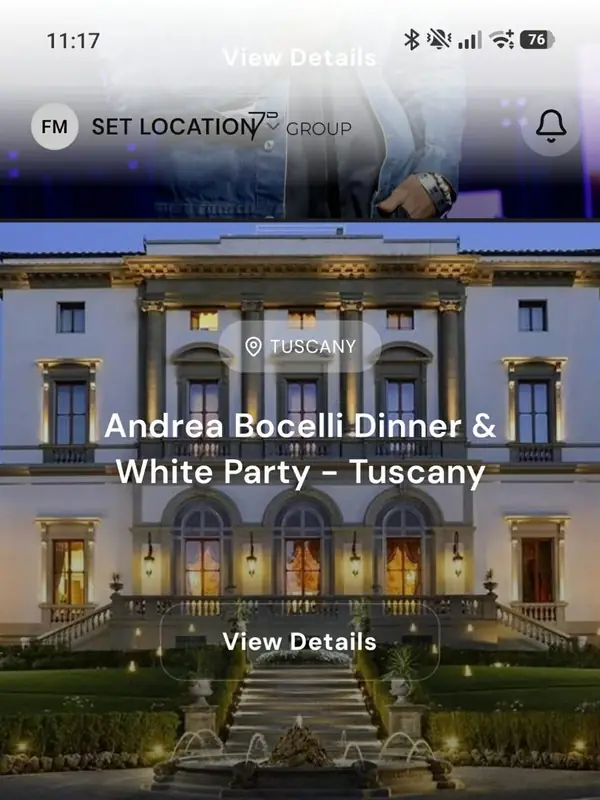Viewport: 600px width, 800px height.
Task: Open the Set Location dropdown
Action: tap(186, 127)
